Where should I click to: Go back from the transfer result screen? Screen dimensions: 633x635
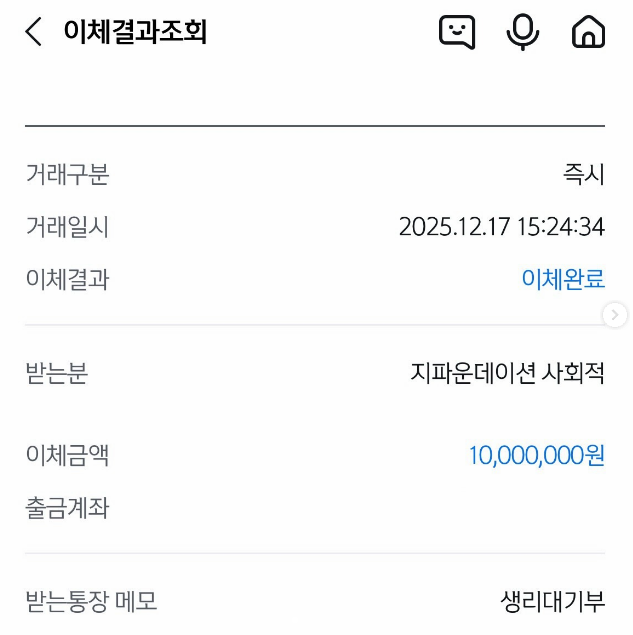(34, 32)
